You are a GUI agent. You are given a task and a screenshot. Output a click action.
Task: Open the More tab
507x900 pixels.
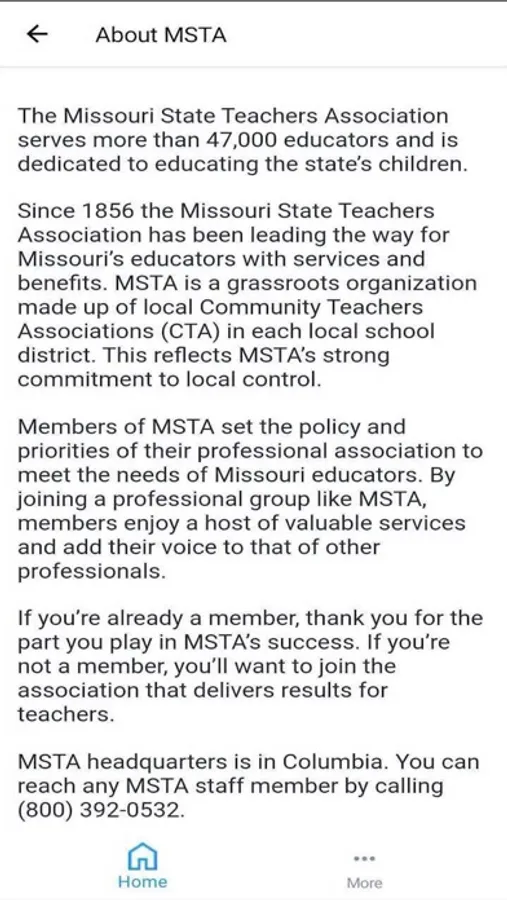[x=365, y=870]
